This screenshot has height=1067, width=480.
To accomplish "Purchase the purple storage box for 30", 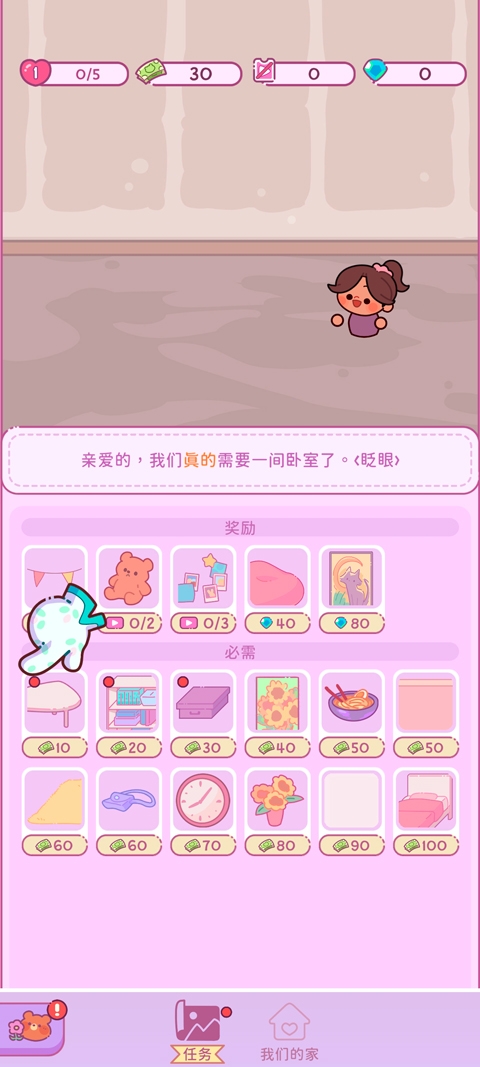I will (203, 713).
